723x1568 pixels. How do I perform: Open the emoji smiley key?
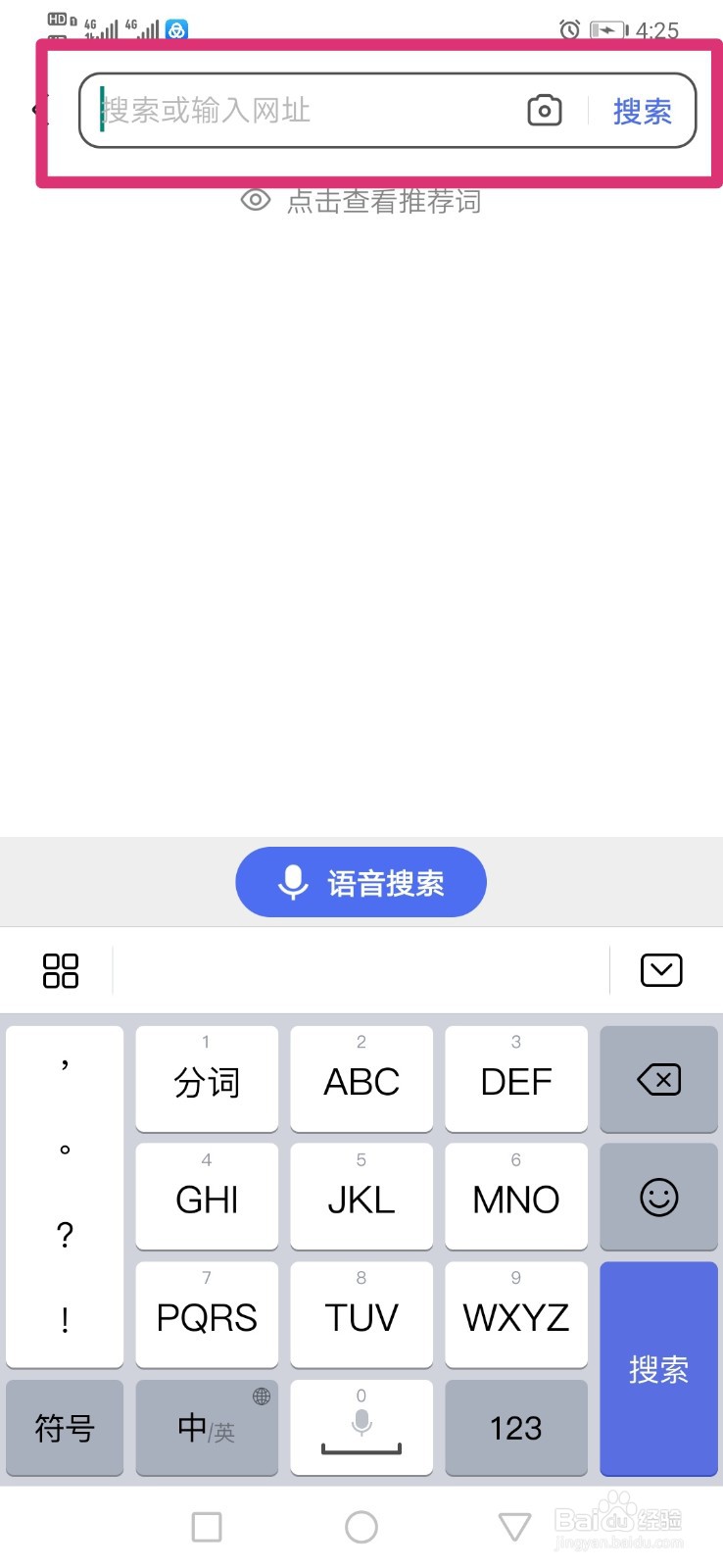[x=657, y=1198]
